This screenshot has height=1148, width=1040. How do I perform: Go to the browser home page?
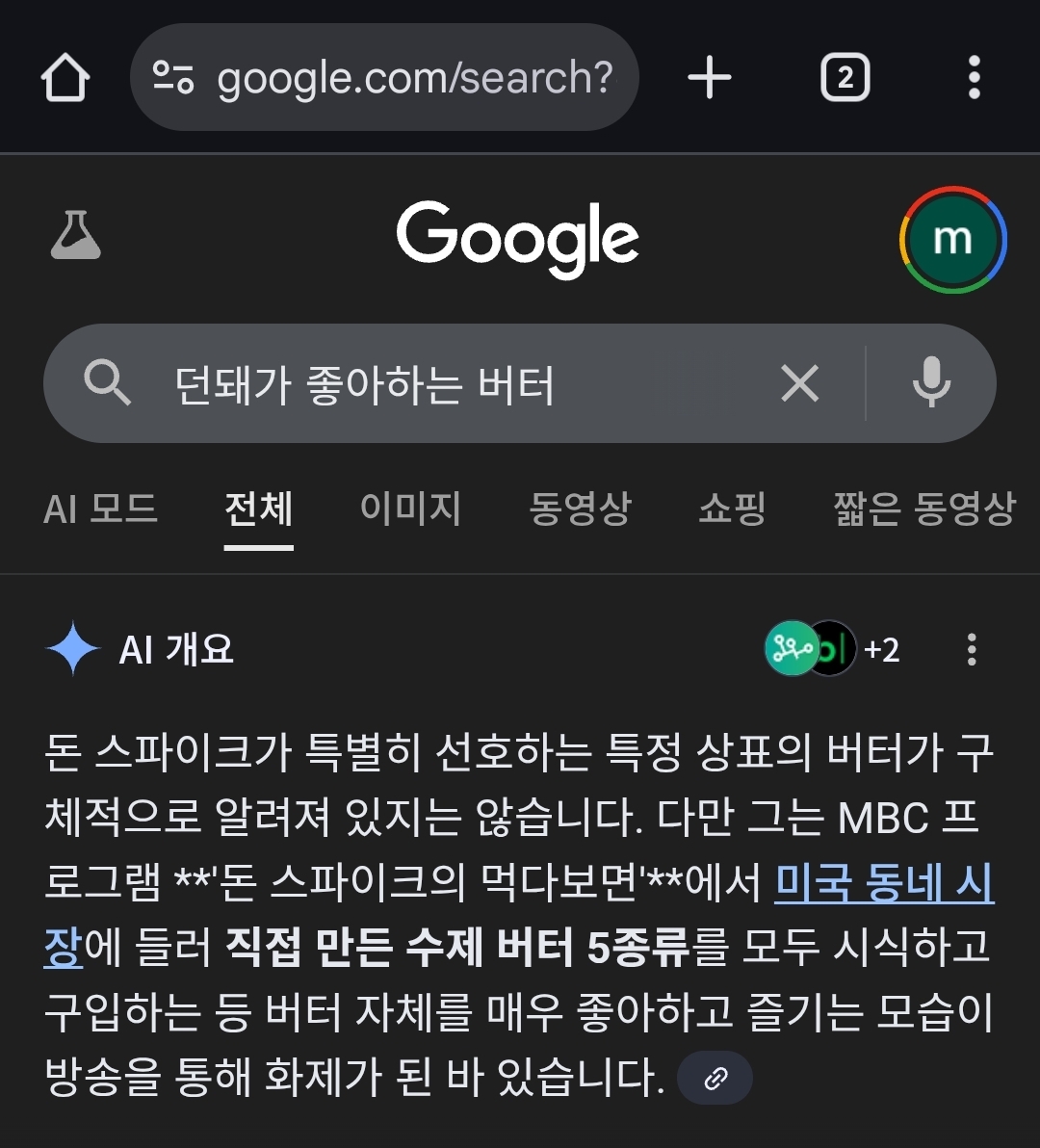tap(65, 78)
